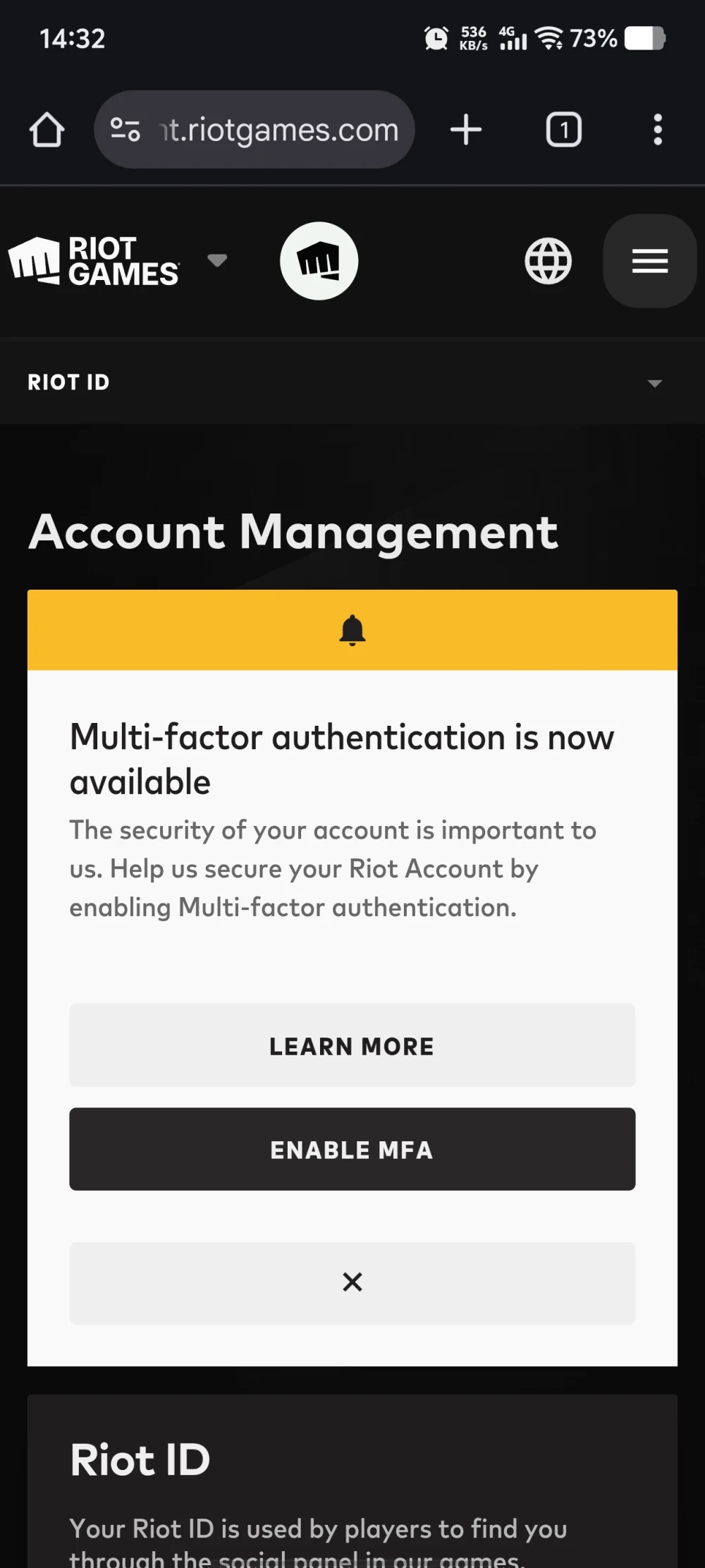Open a new browser tab
This screenshot has width=705, height=1568.
pos(466,130)
